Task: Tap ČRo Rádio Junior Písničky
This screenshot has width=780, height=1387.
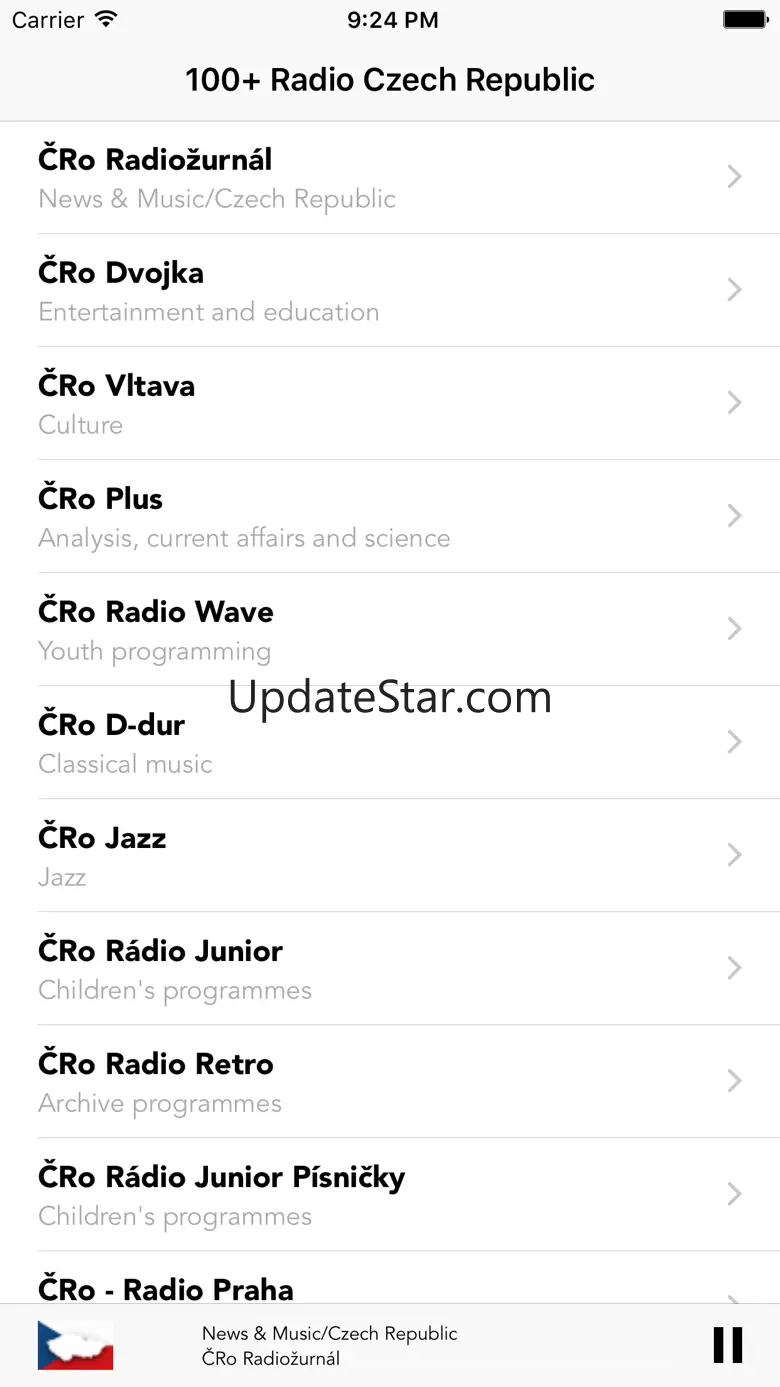Action: point(390,1195)
